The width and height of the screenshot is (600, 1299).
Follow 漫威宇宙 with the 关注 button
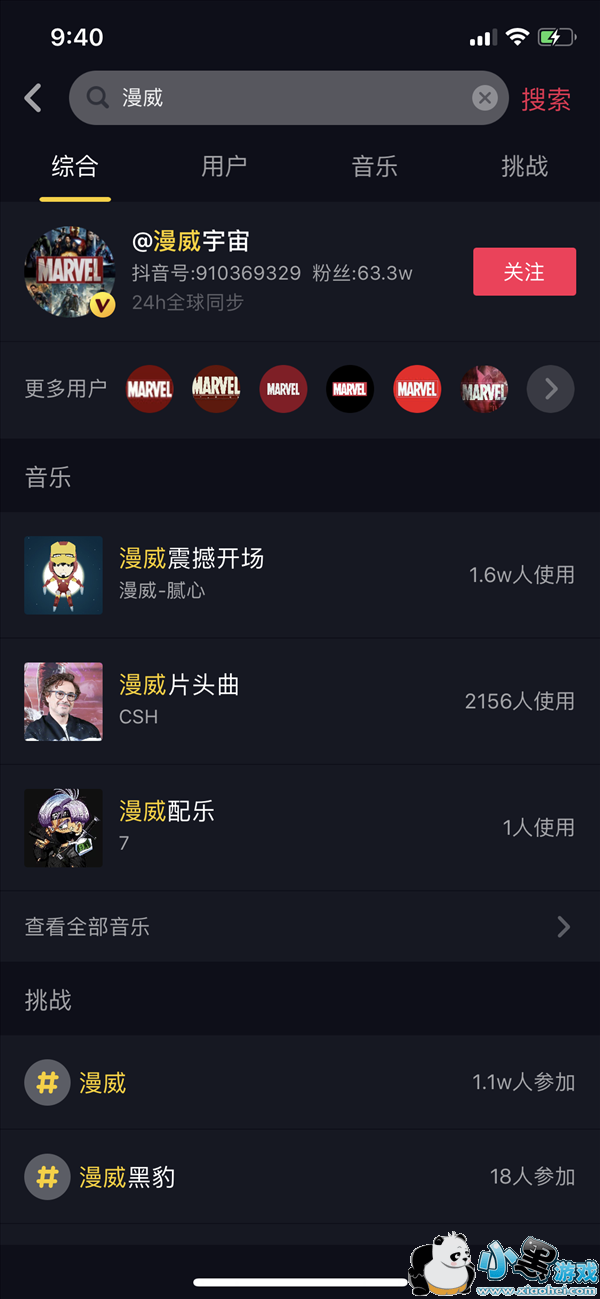click(524, 272)
